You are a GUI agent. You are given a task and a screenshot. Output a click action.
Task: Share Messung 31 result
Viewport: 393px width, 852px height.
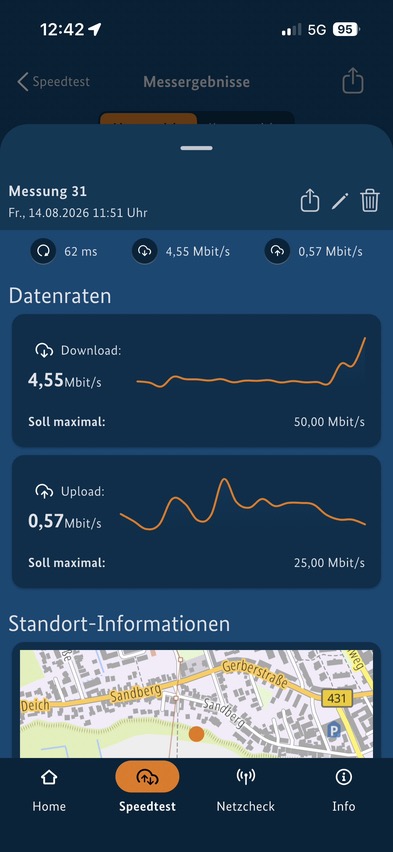(309, 201)
